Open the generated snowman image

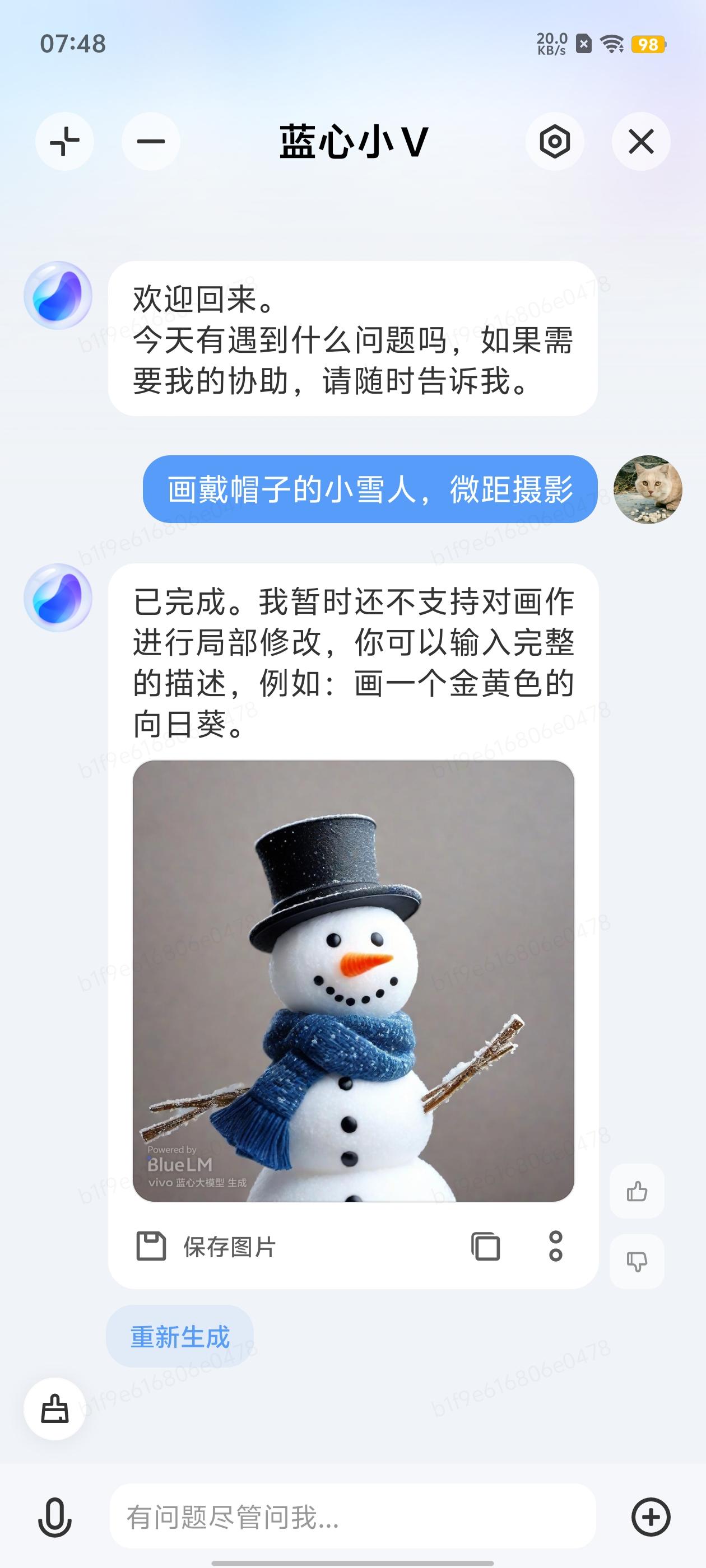point(354,981)
